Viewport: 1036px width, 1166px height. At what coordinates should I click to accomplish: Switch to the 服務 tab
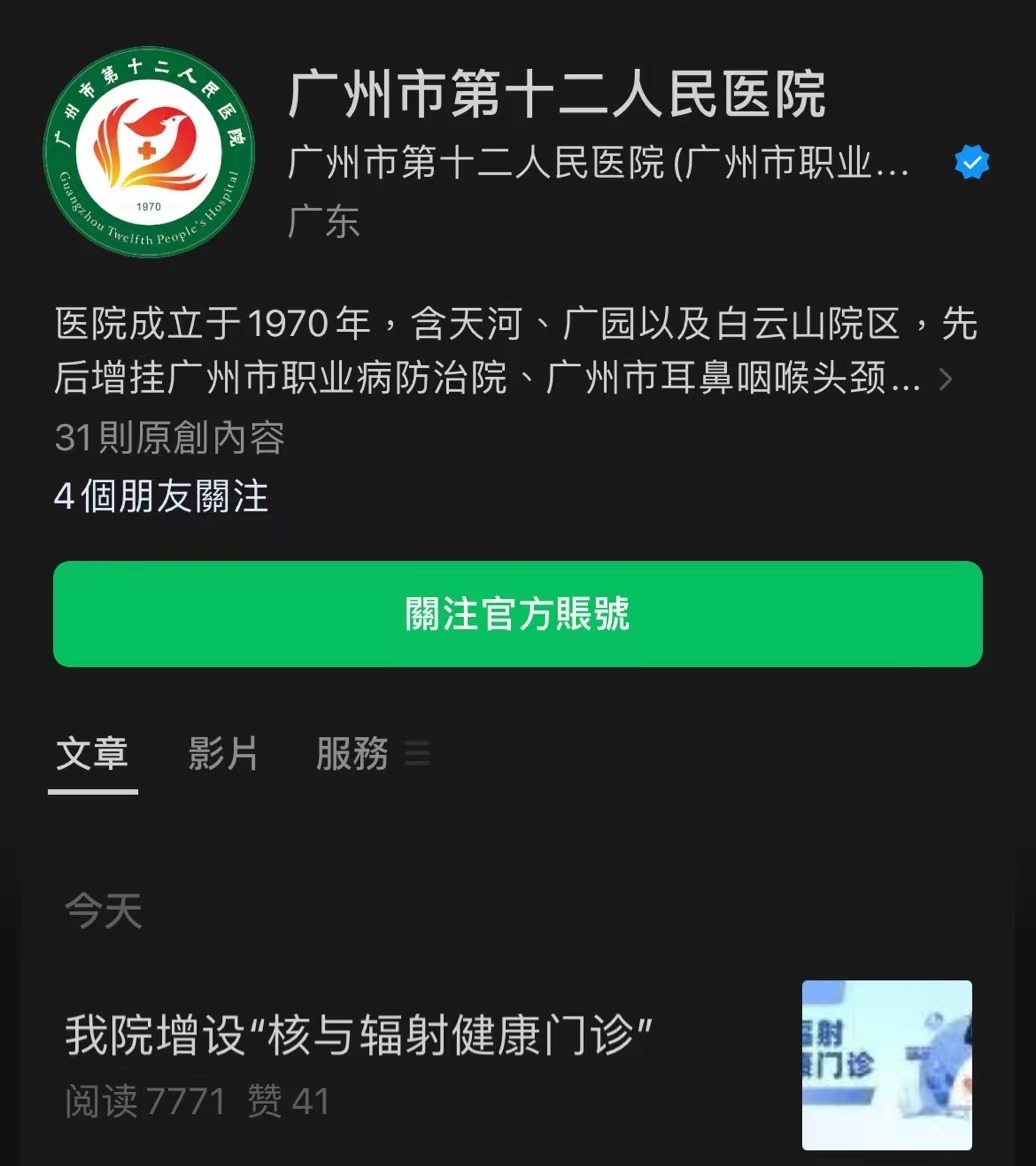click(x=353, y=754)
